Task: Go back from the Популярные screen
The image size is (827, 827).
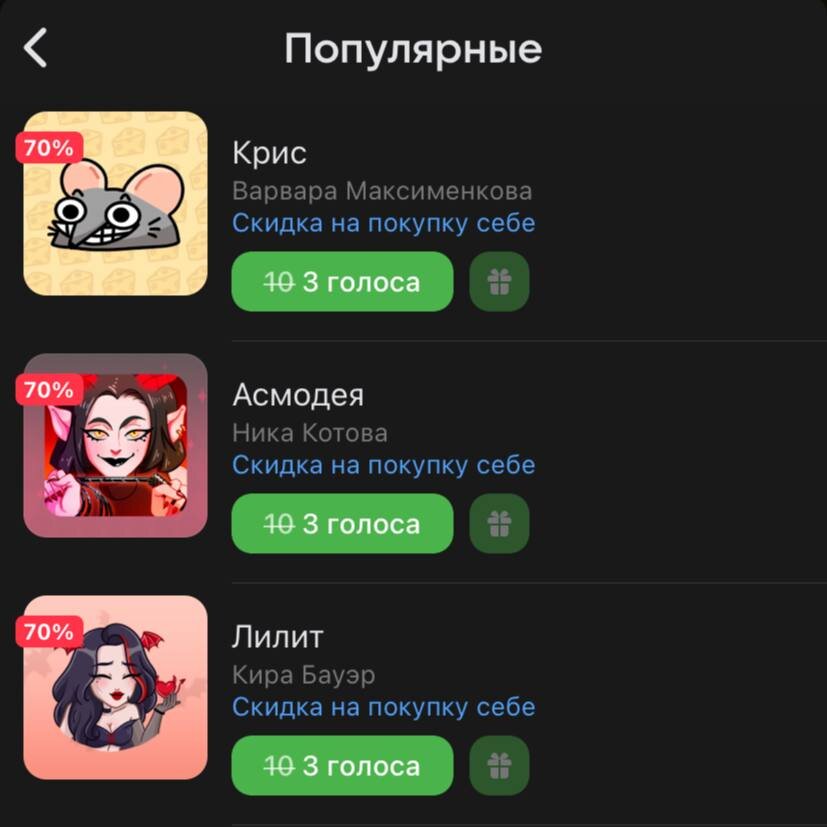Action: pyautogui.click(x=36, y=48)
